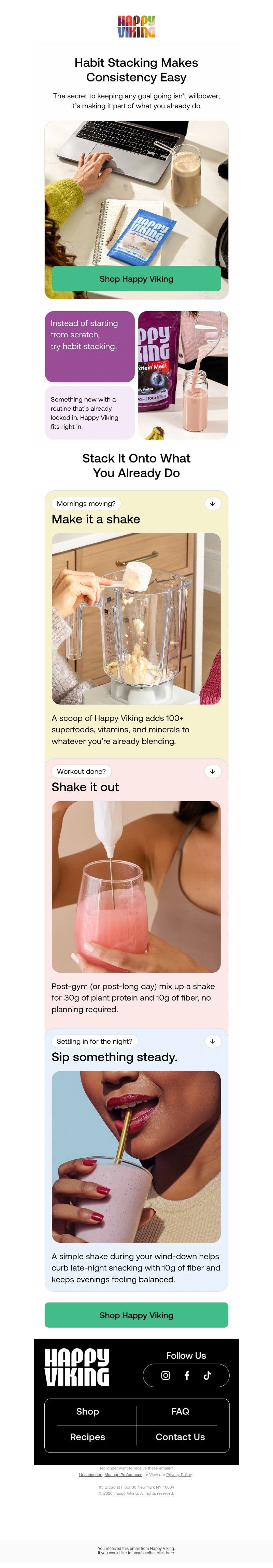
Task: Expand the Mornings moving? arrow
Action: pyautogui.click(x=212, y=503)
